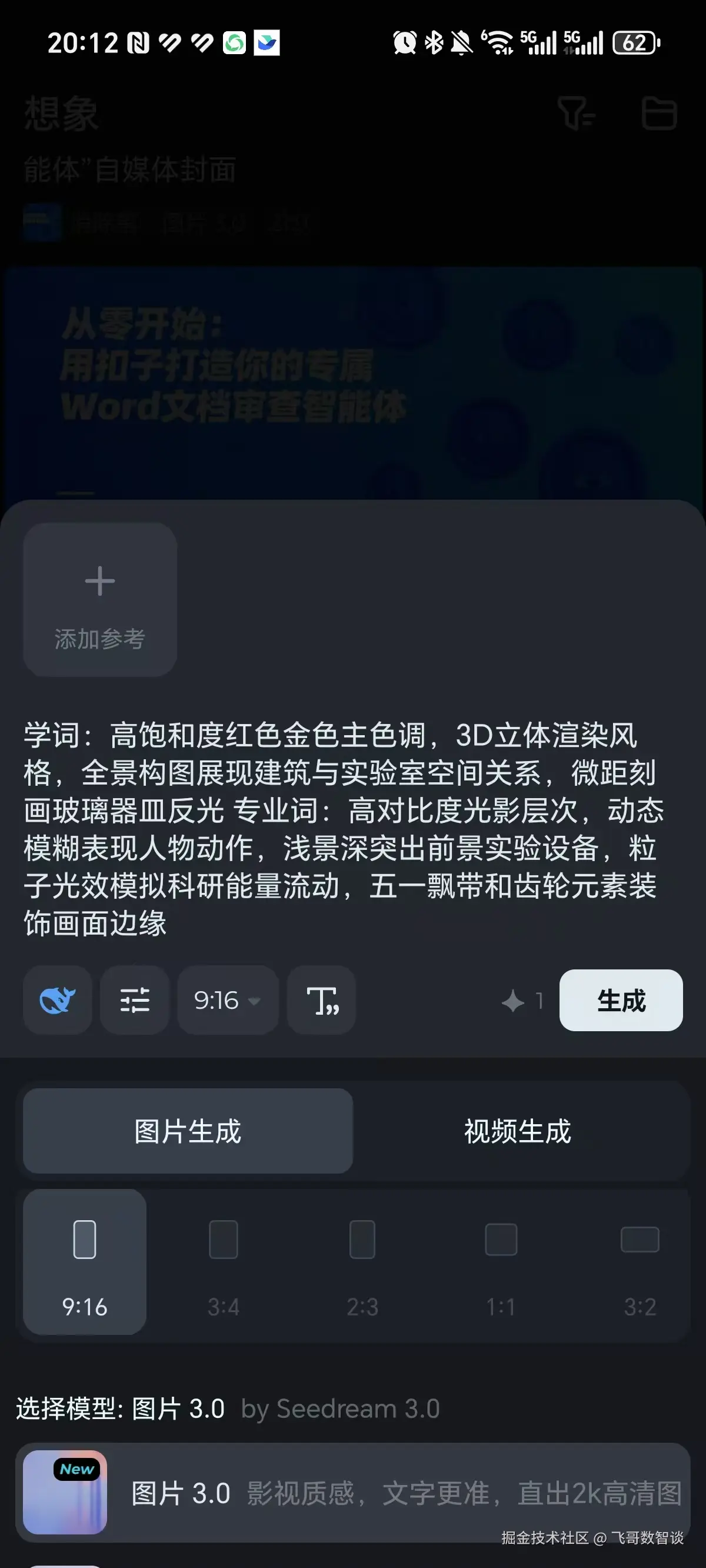This screenshot has height=1568, width=706.
Task: Select the 图片 3.0 model row
Action: 353,1493
